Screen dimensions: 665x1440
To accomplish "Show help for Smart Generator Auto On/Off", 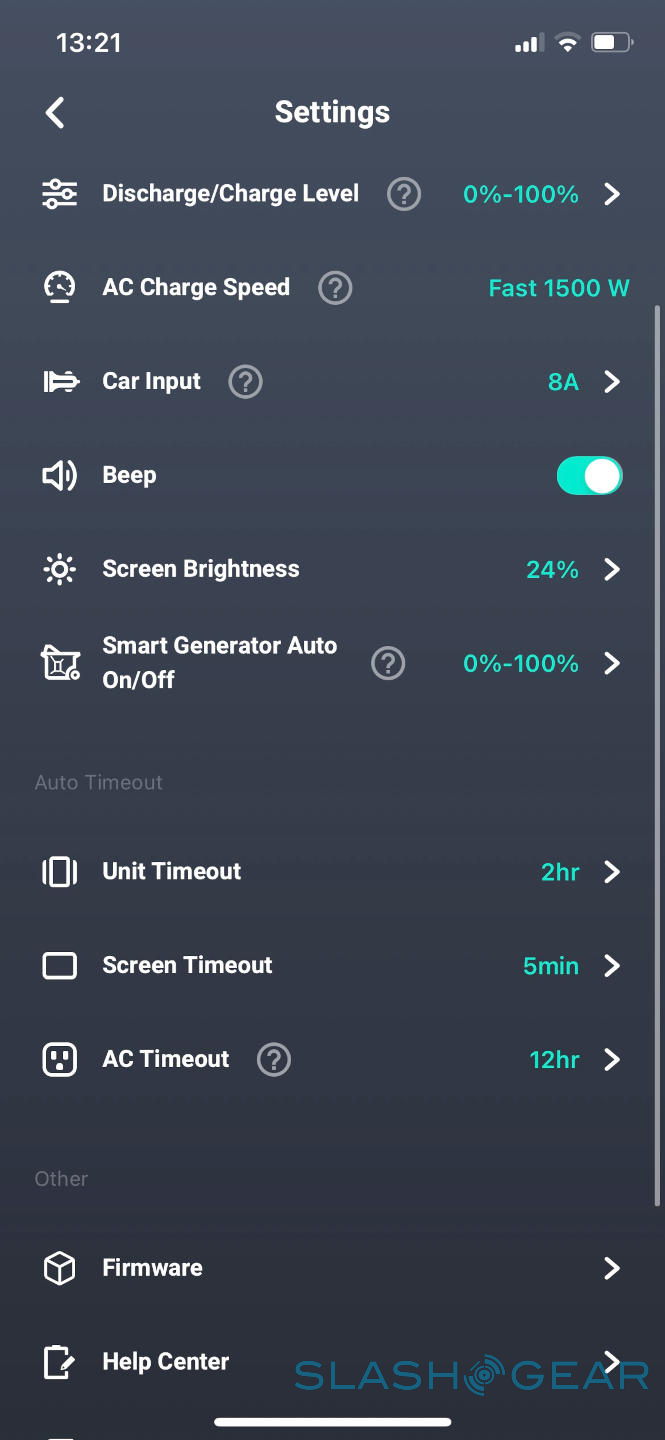I will pyautogui.click(x=388, y=663).
